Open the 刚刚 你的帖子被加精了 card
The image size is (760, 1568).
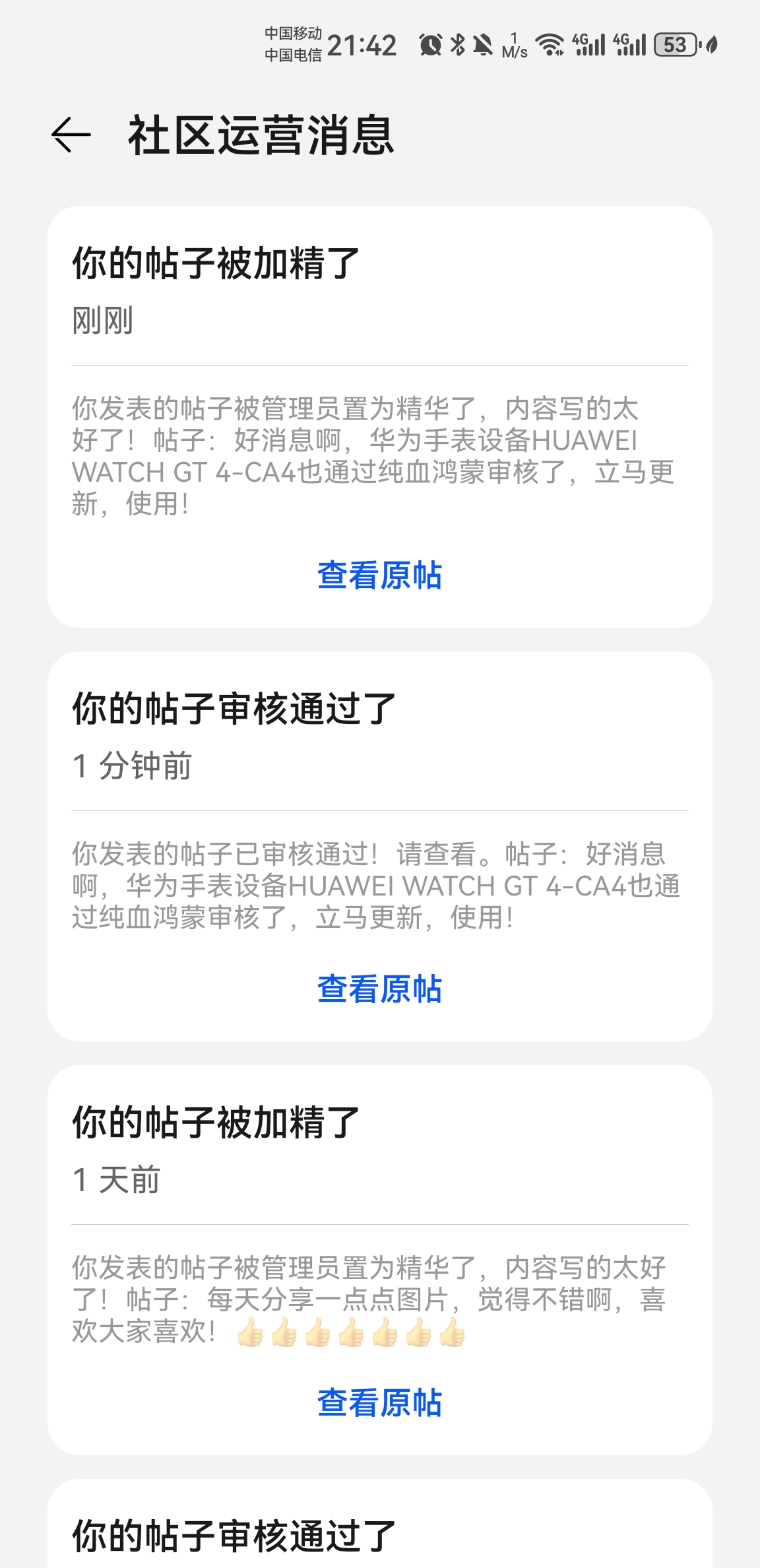(379, 290)
